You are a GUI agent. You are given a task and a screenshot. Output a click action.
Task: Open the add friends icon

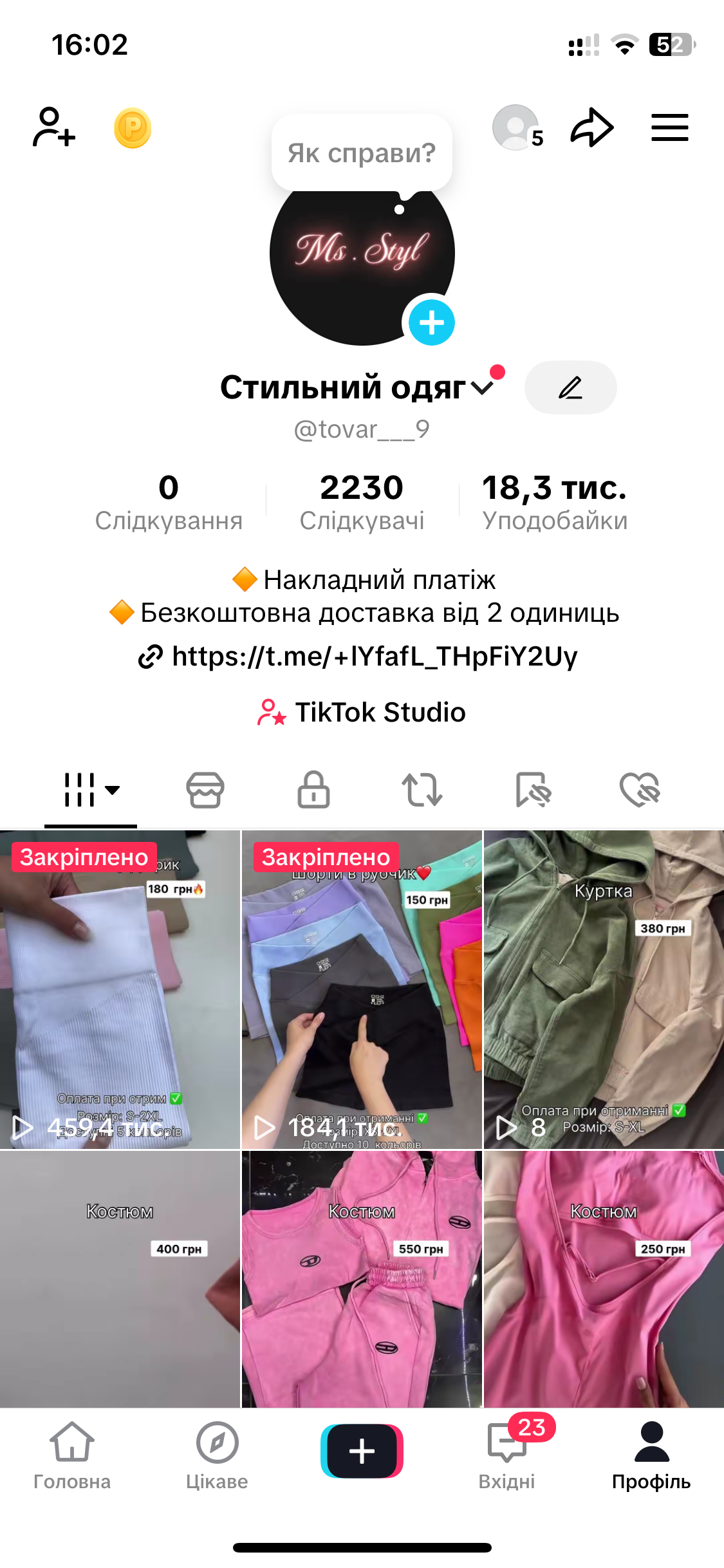tap(53, 127)
